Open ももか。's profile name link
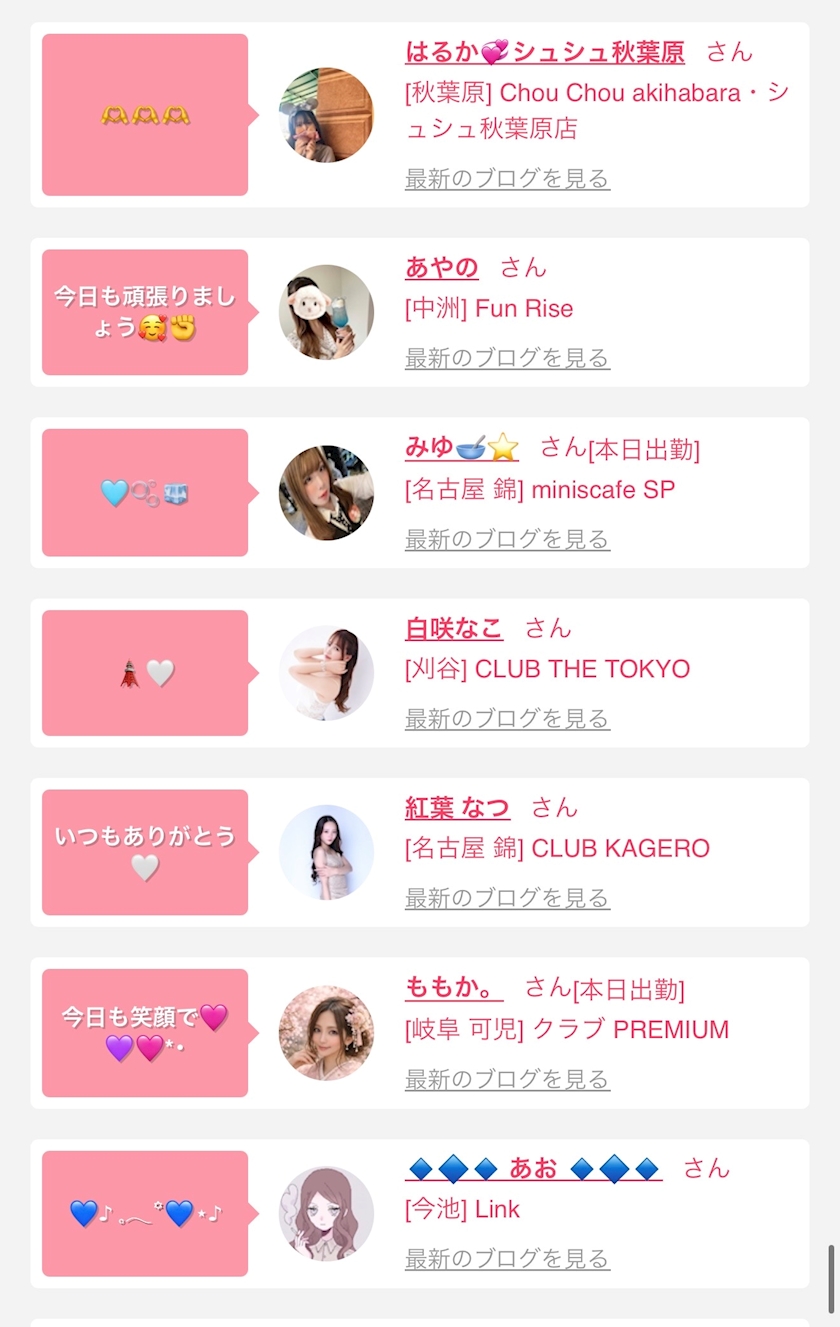The width and height of the screenshot is (840, 1327). [x=454, y=988]
